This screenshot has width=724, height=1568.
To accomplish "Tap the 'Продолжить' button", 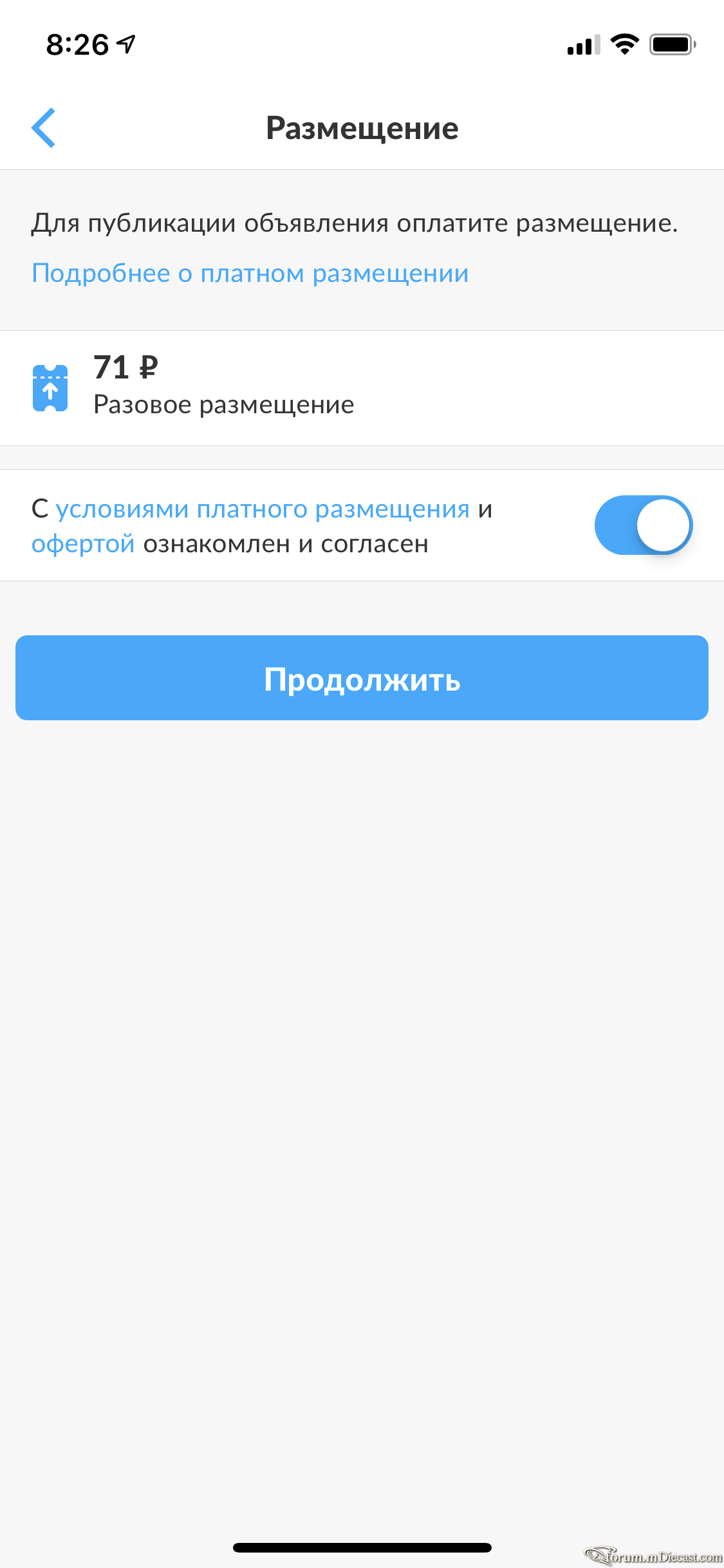I will (362, 678).
